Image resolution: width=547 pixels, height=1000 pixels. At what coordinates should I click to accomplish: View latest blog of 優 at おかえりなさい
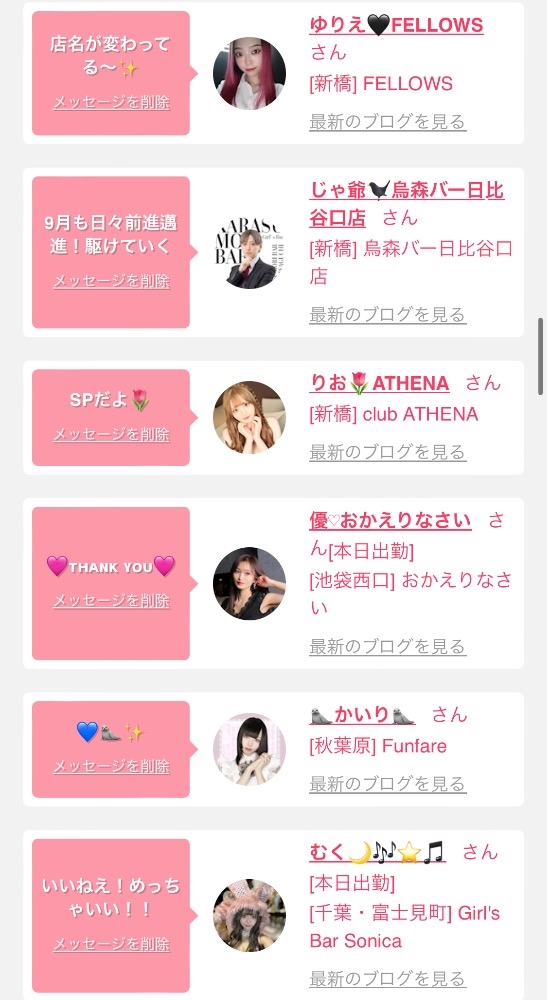pos(388,646)
